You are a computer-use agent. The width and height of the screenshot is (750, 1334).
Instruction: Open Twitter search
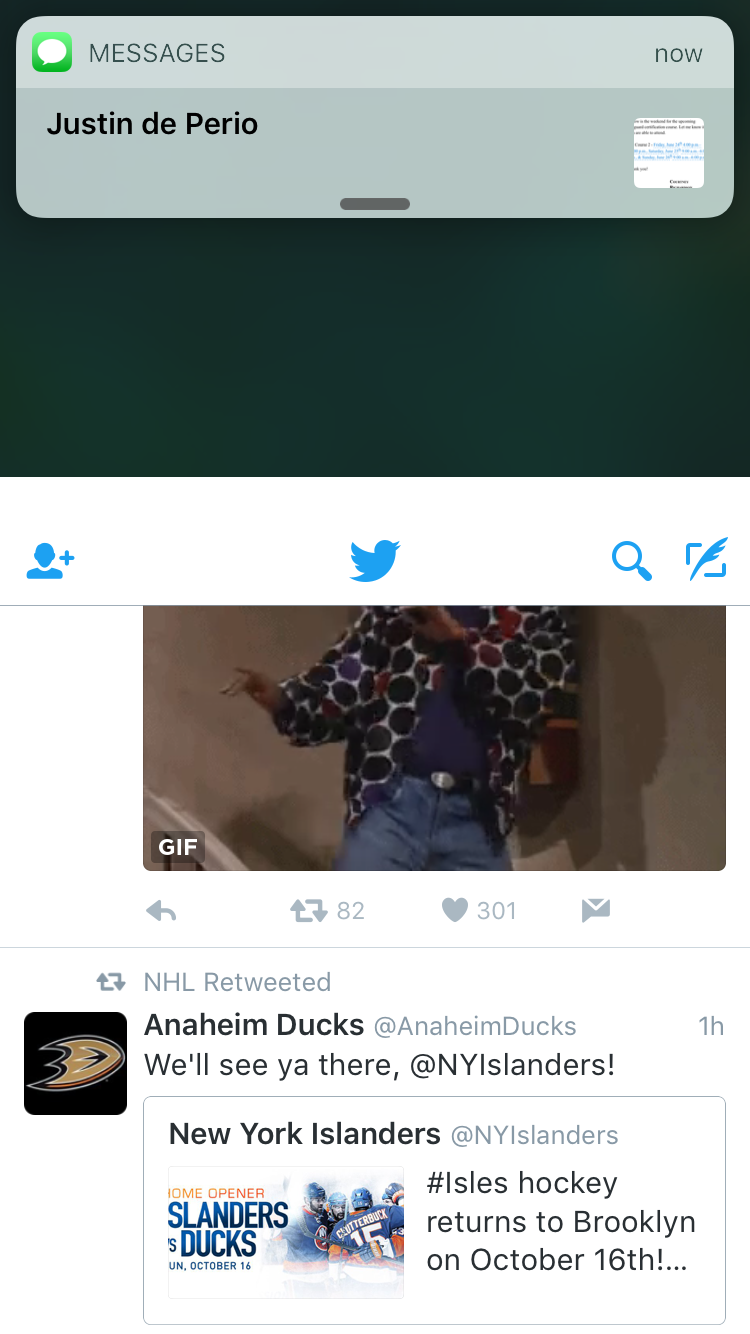point(631,561)
